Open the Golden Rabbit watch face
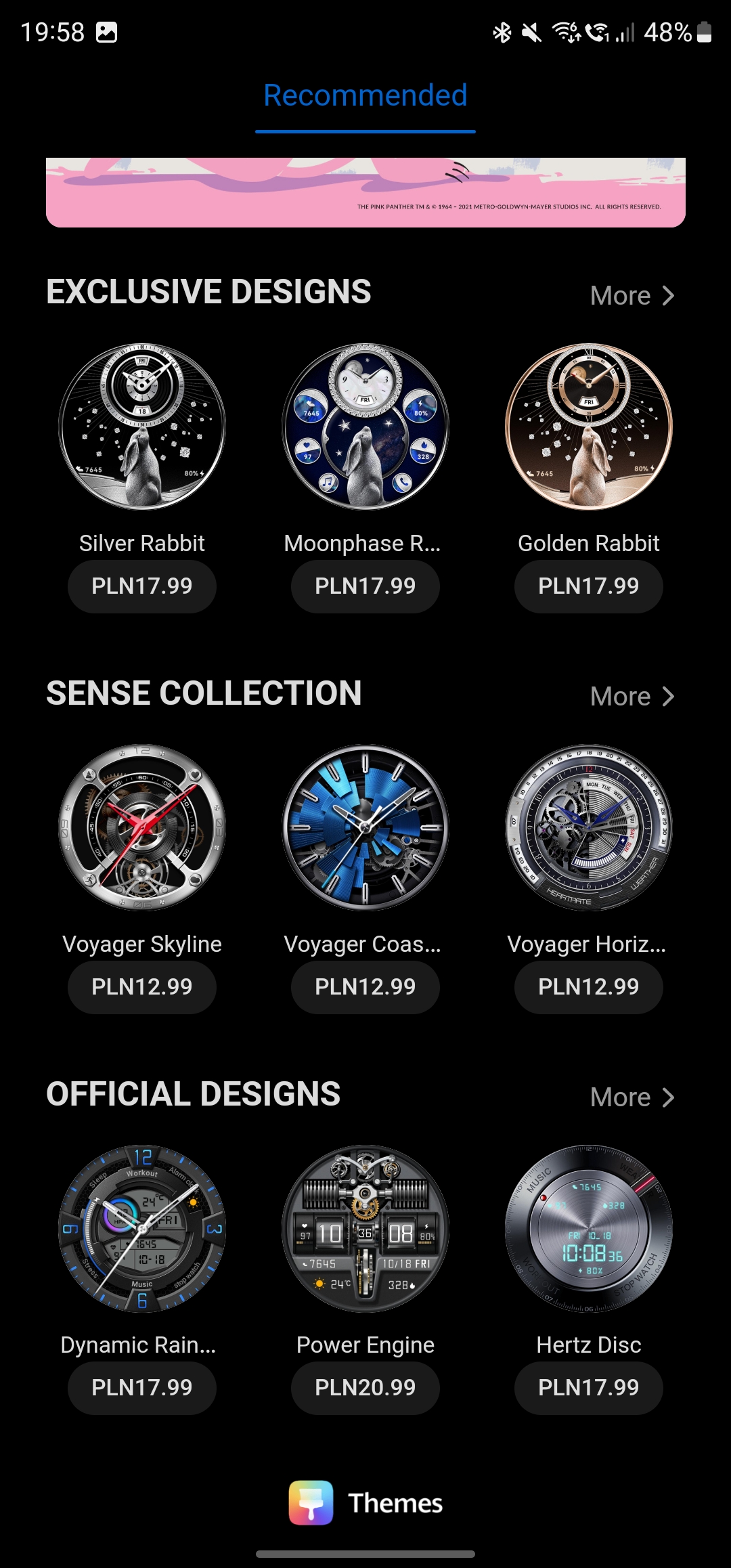Viewport: 731px width, 1568px height. [x=589, y=427]
